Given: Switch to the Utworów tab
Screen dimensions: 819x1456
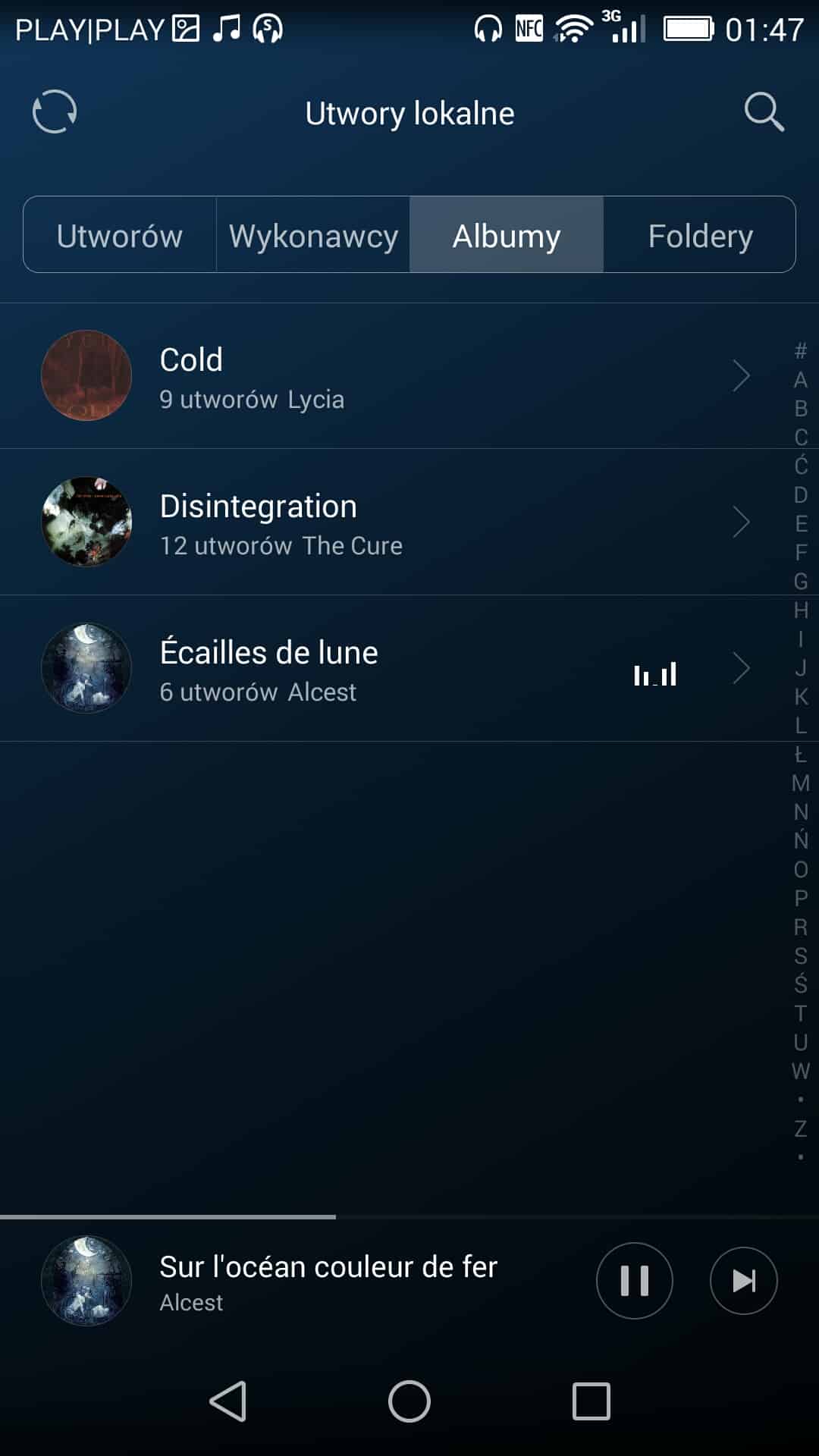Looking at the screenshot, I should click(120, 235).
